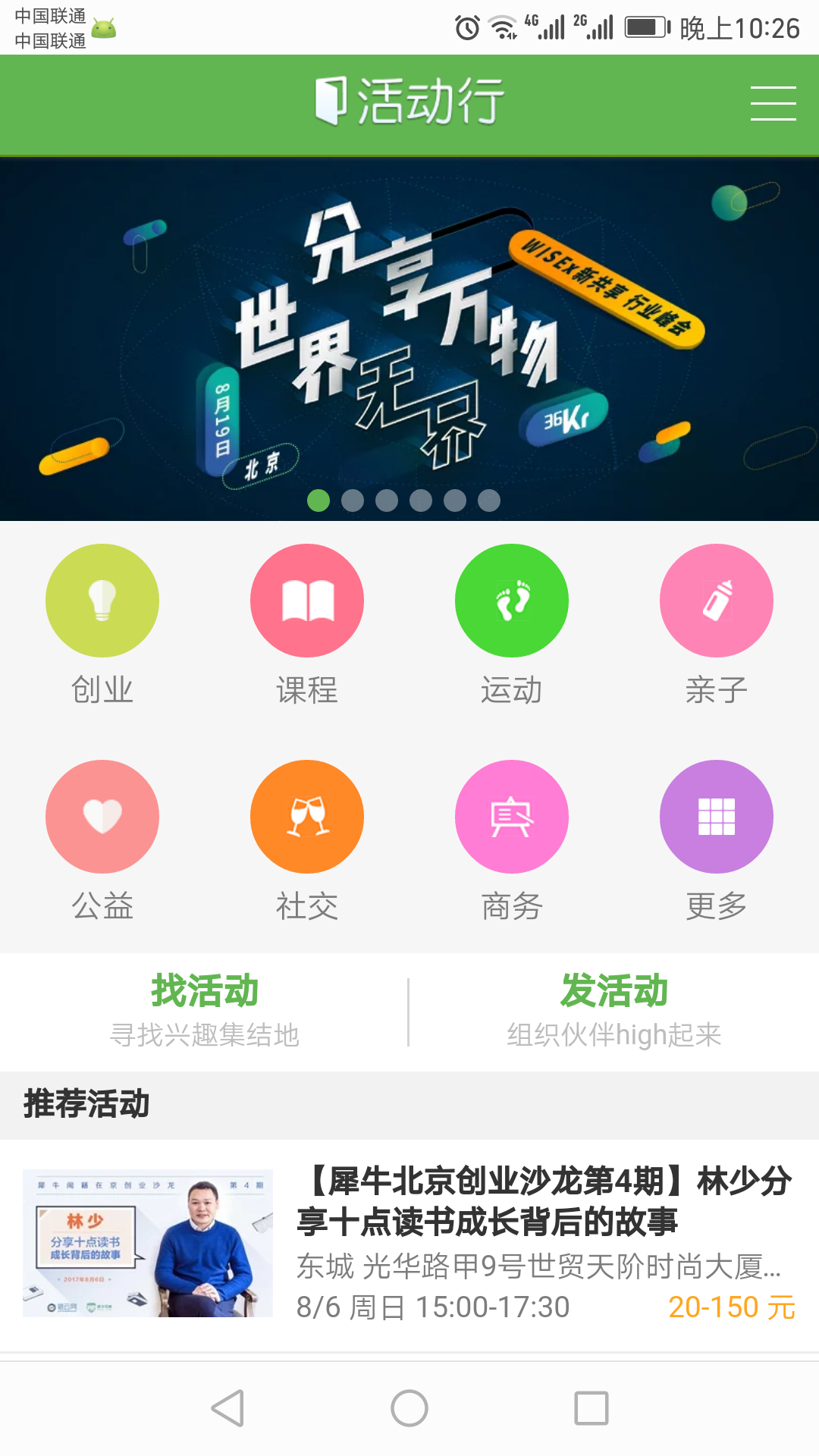Jump to the second banner dot
The width and height of the screenshot is (819, 1456).
353,500
